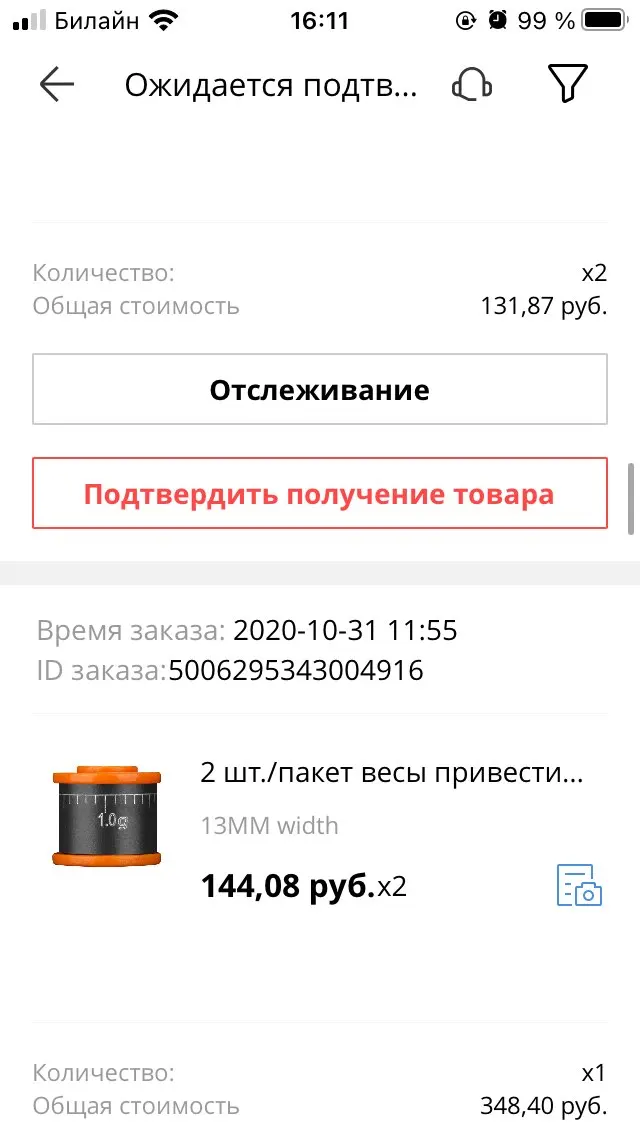The image size is (640, 1136).
Task: Open the order filter funnel
Action: [568, 84]
